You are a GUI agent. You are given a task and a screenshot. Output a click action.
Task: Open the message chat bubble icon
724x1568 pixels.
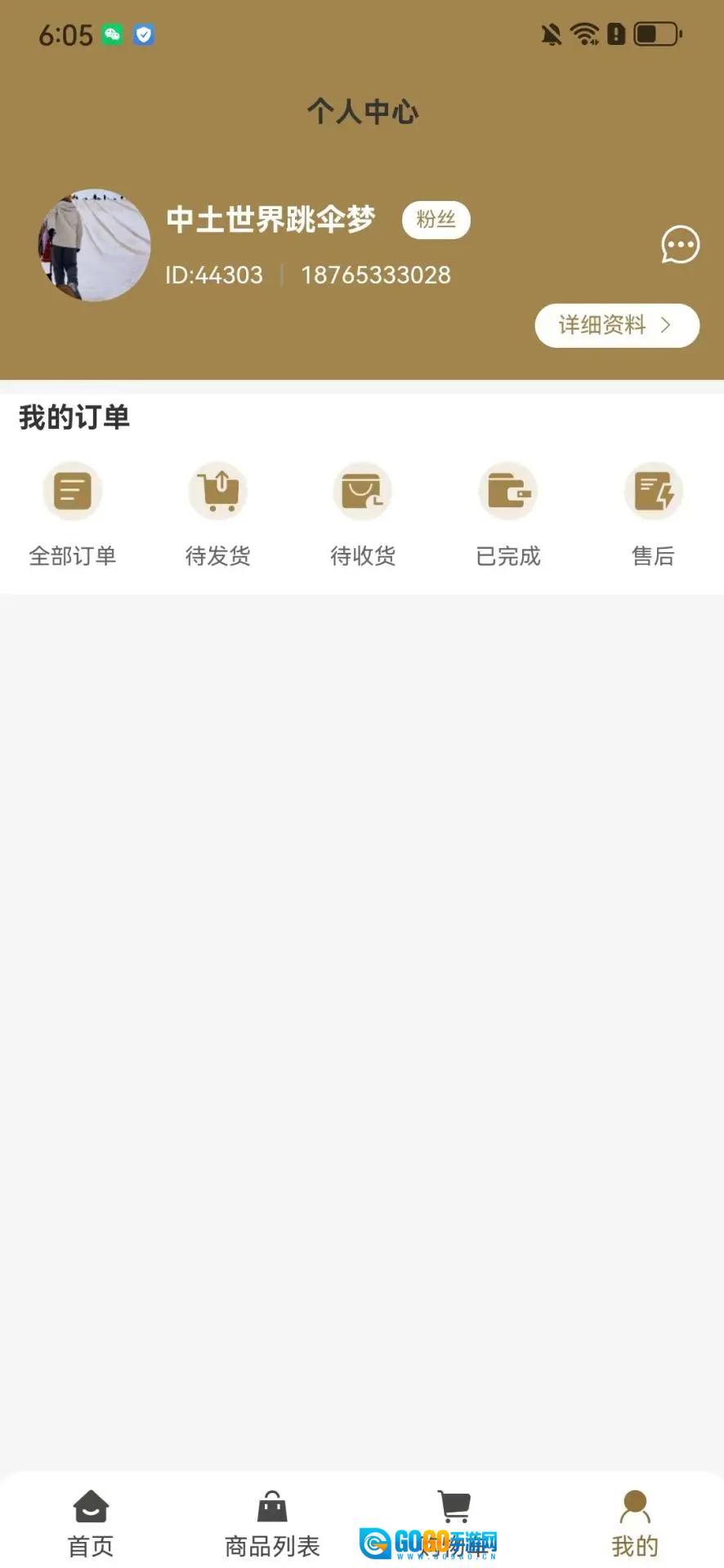coord(680,245)
